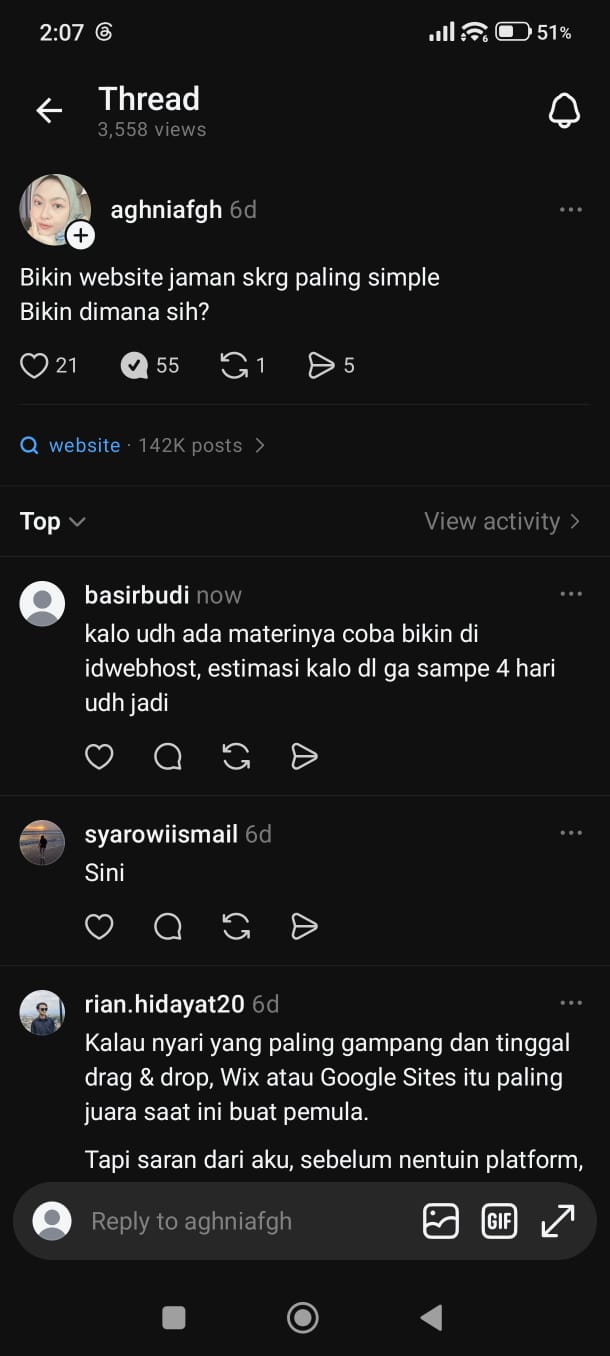Viewport: 610px width, 1356px height.
Task: Open the overflow menu on aghniafgh's post
Action: coord(571,210)
